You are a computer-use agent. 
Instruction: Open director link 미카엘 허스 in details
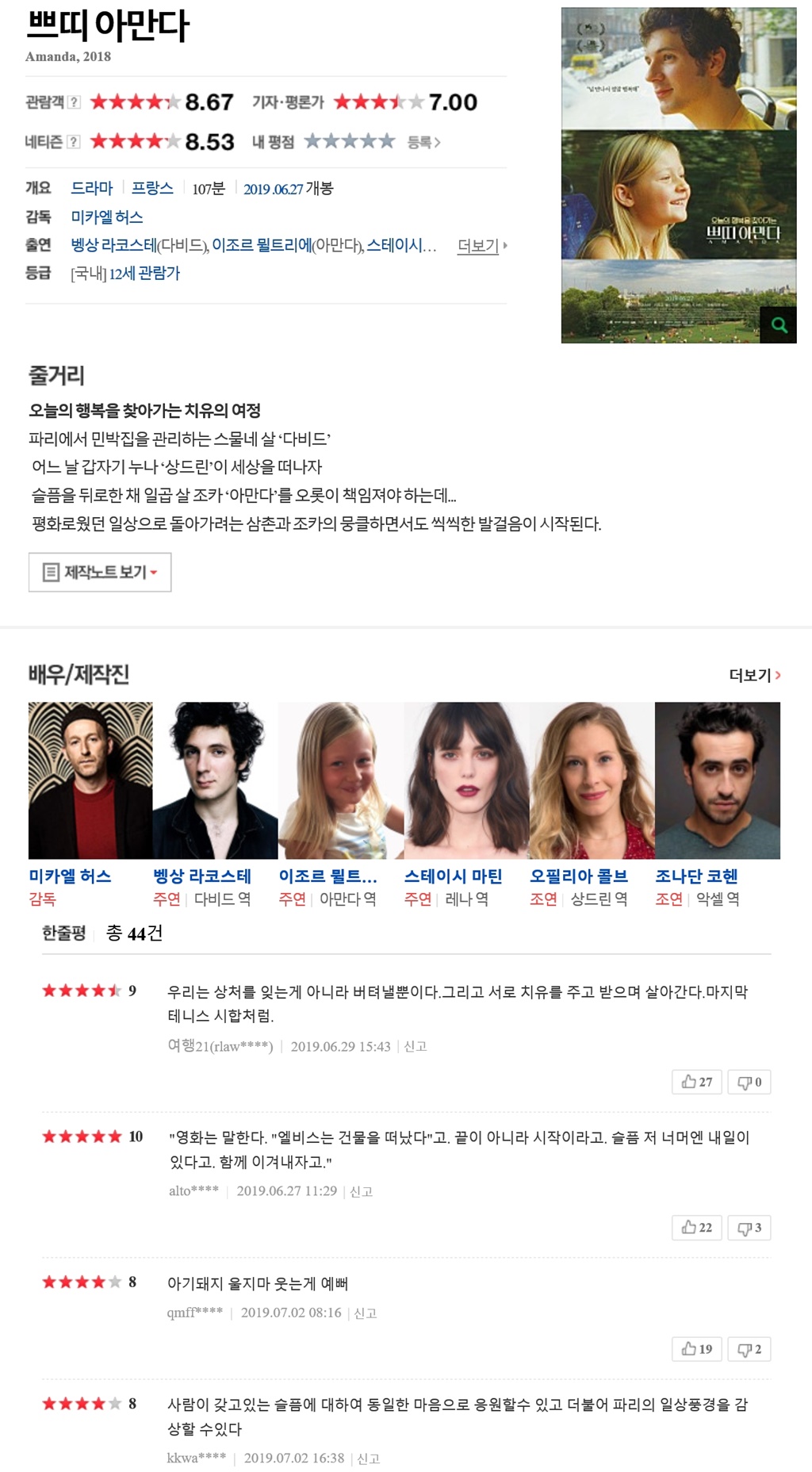pyautogui.click(x=107, y=217)
